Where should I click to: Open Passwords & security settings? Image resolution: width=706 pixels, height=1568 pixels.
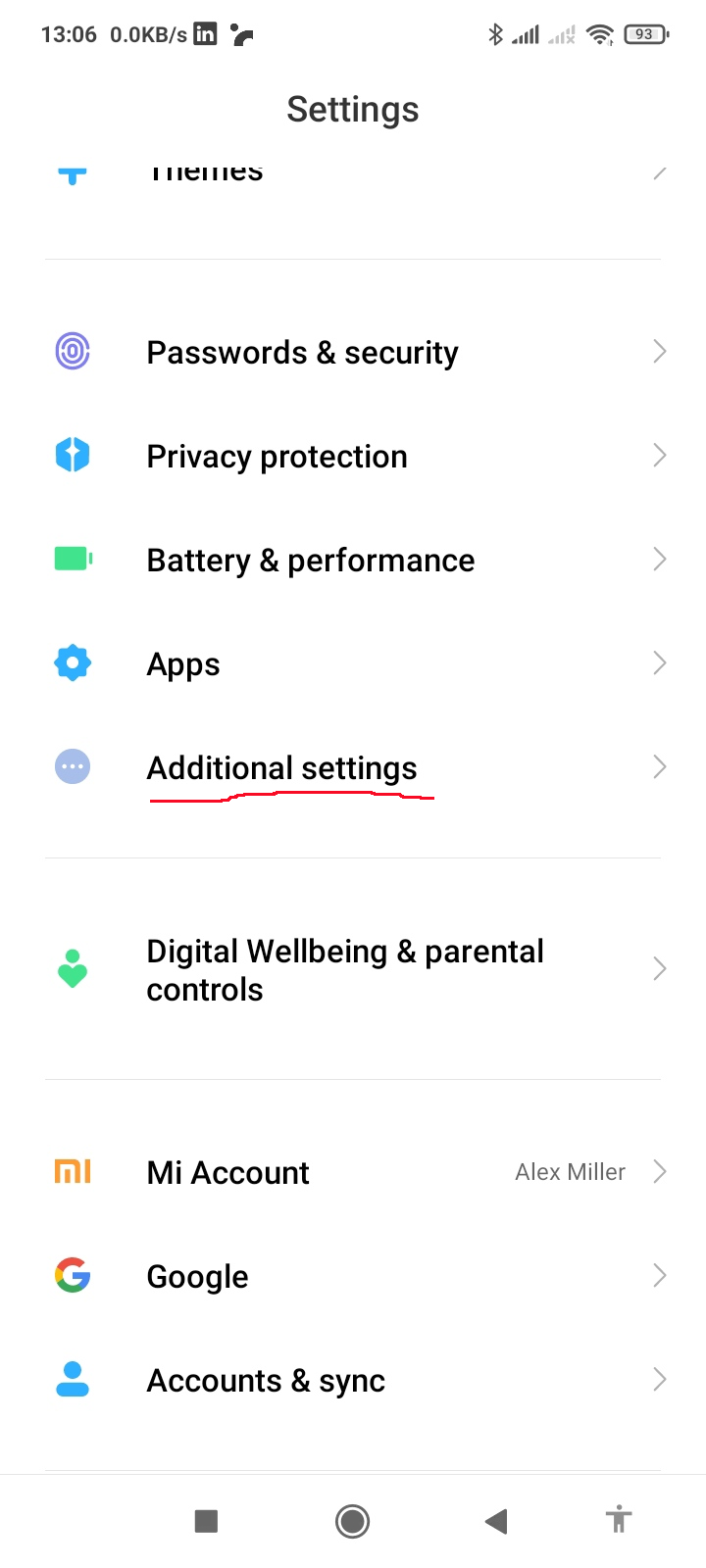point(353,353)
